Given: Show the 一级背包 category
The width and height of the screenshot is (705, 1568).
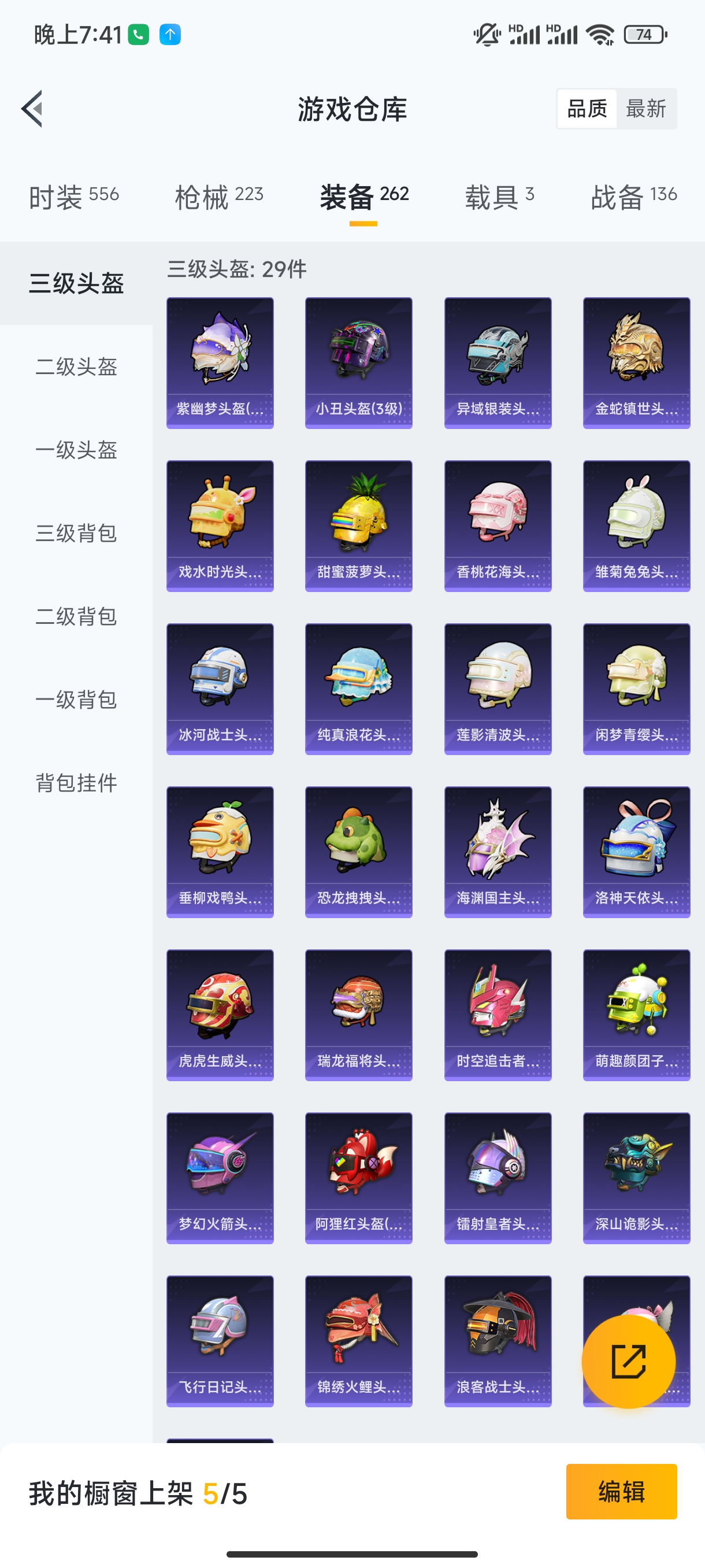Looking at the screenshot, I should (x=76, y=700).
